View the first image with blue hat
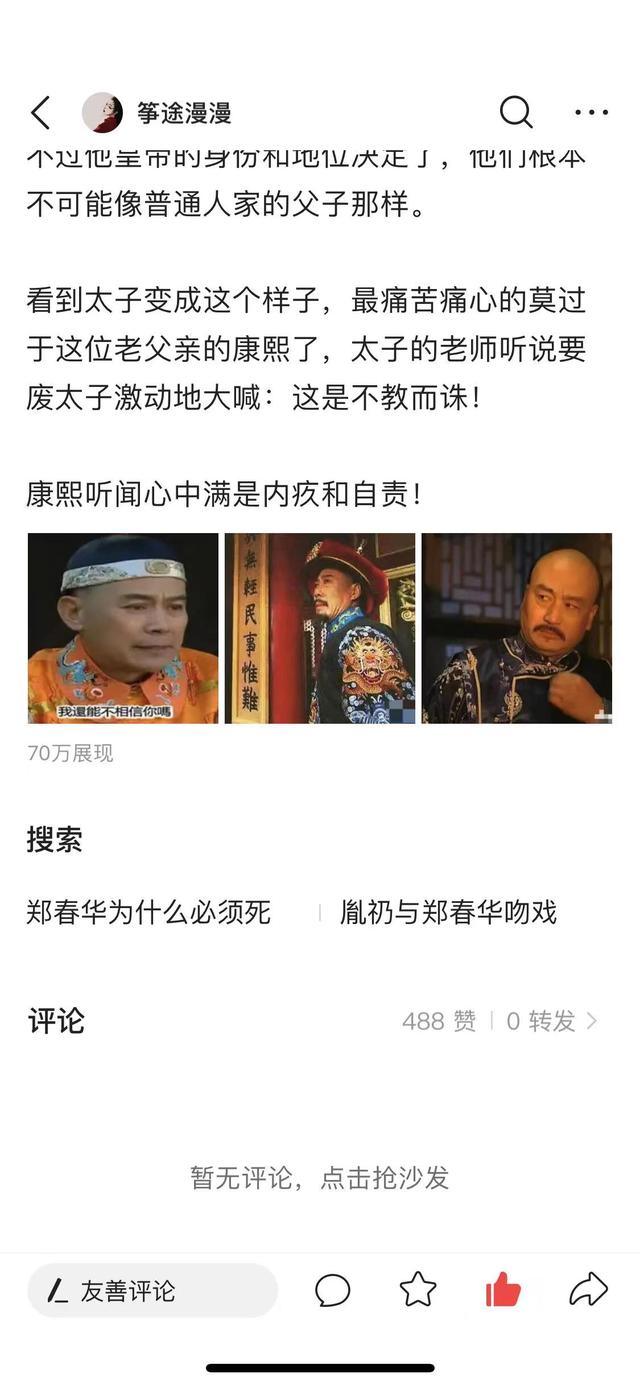This screenshot has width=640, height=1386. click(123, 628)
